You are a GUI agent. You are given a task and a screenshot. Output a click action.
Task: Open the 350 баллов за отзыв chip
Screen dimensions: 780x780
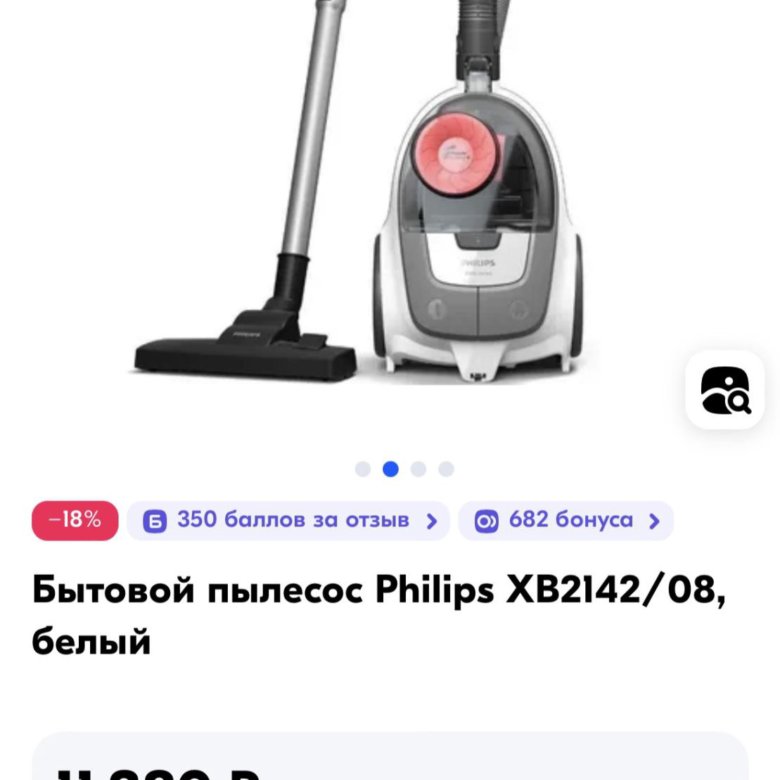point(291,521)
